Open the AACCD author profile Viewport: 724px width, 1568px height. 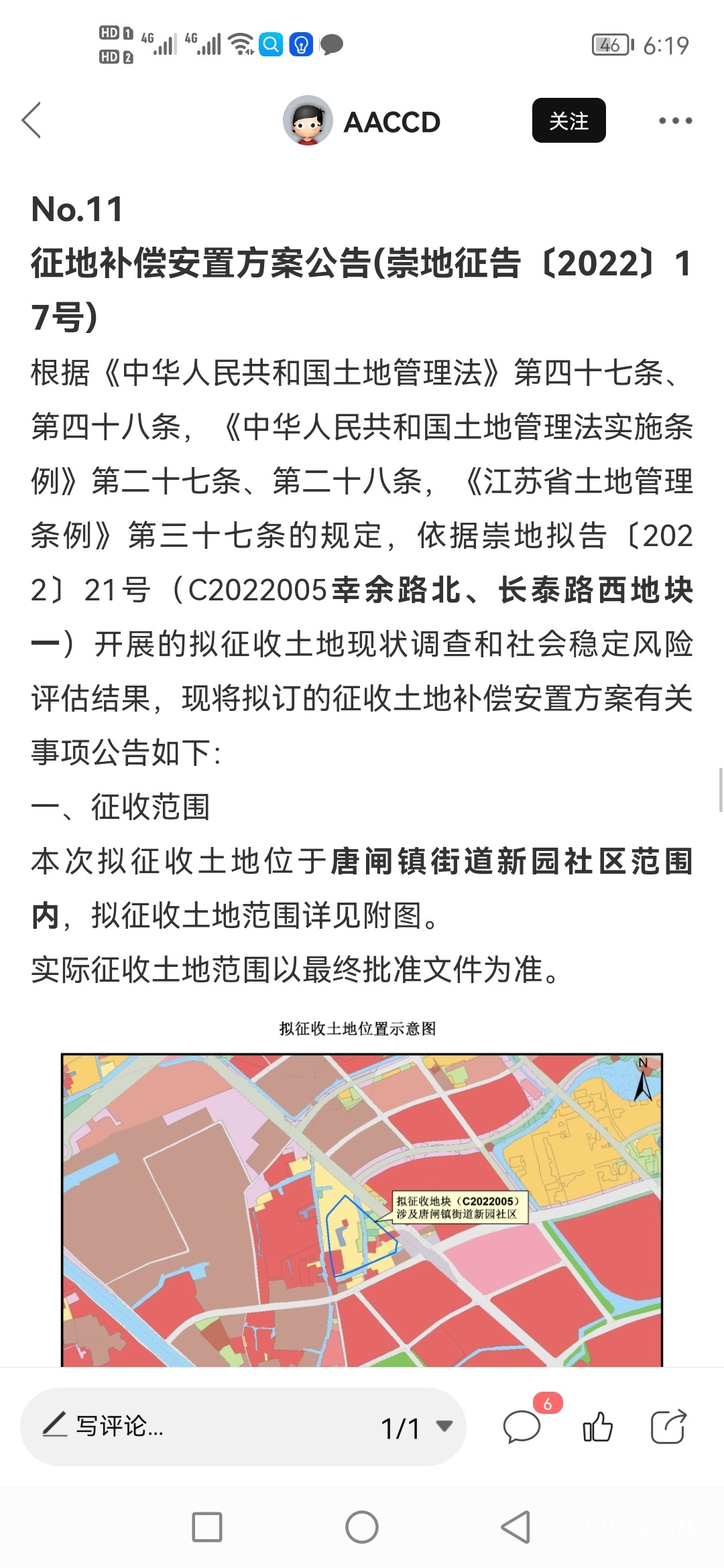(362, 121)
